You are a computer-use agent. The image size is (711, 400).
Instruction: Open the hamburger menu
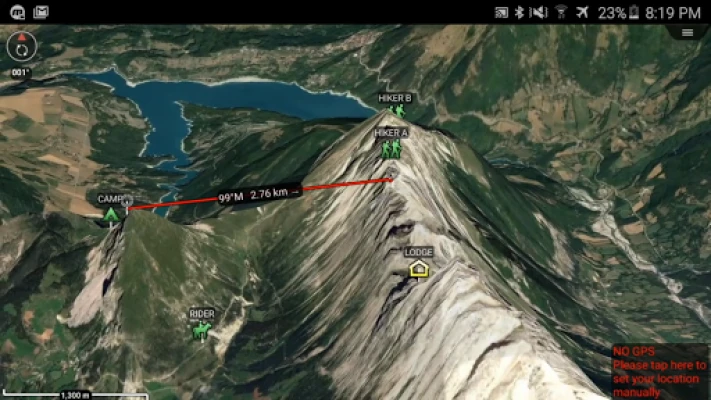(x=687, y=33)
